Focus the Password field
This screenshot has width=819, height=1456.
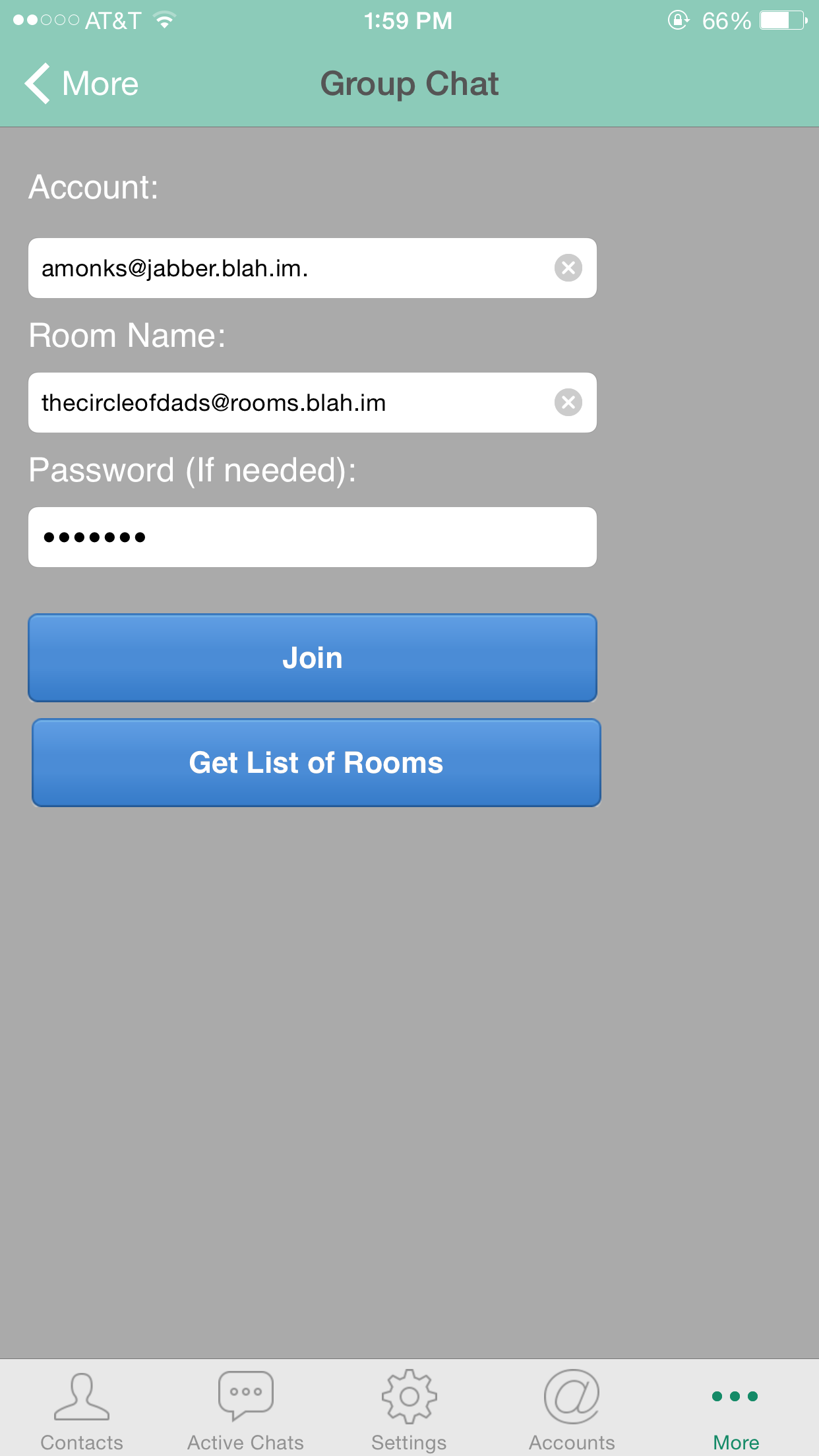pos(312,537)
